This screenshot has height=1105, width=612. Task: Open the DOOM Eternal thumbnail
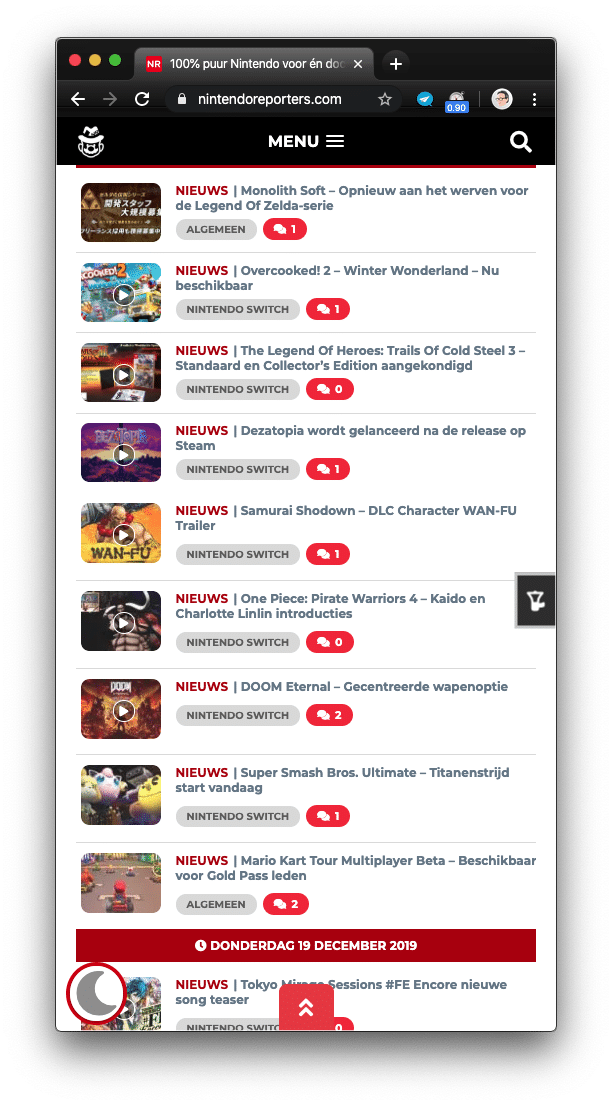click(x=121, y=709)
